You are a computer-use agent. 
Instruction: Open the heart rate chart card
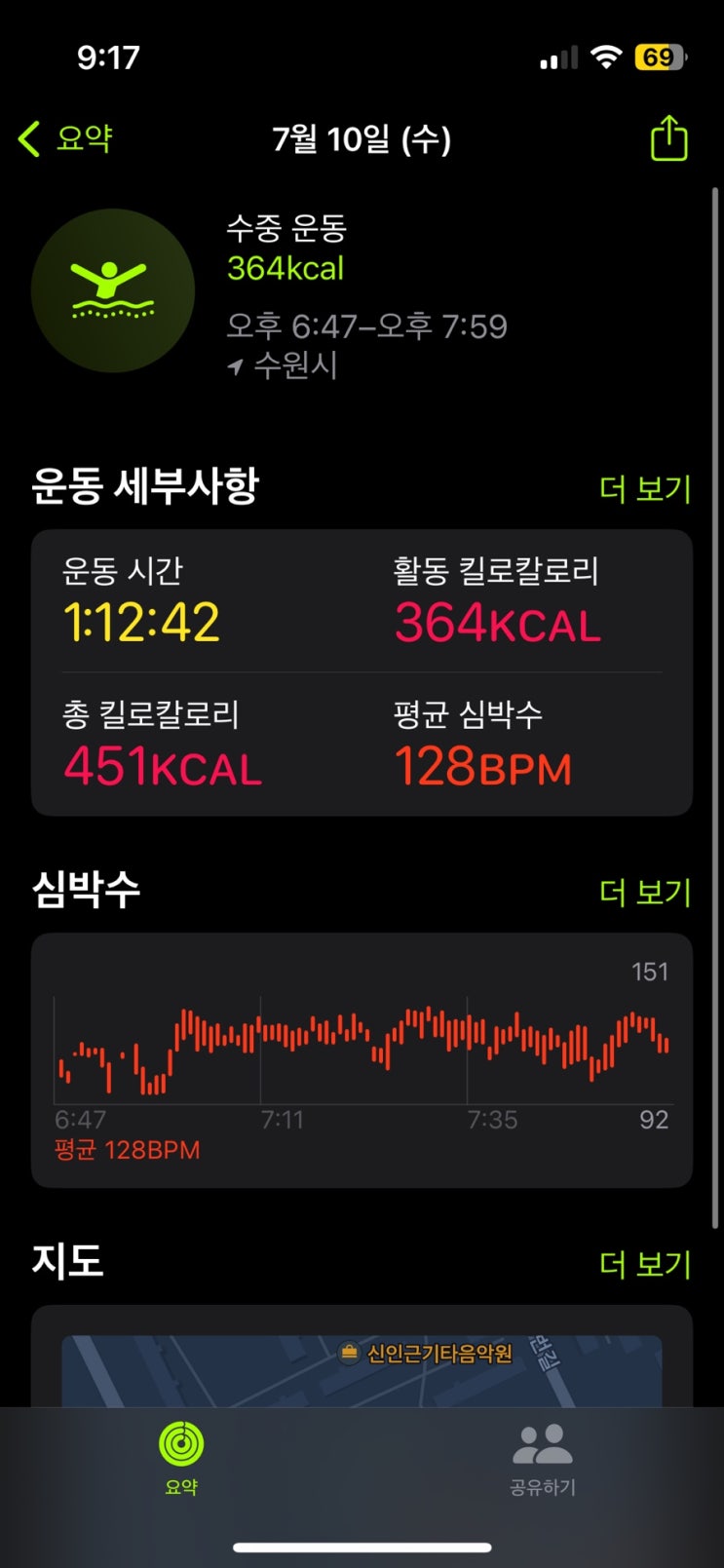362,1060
